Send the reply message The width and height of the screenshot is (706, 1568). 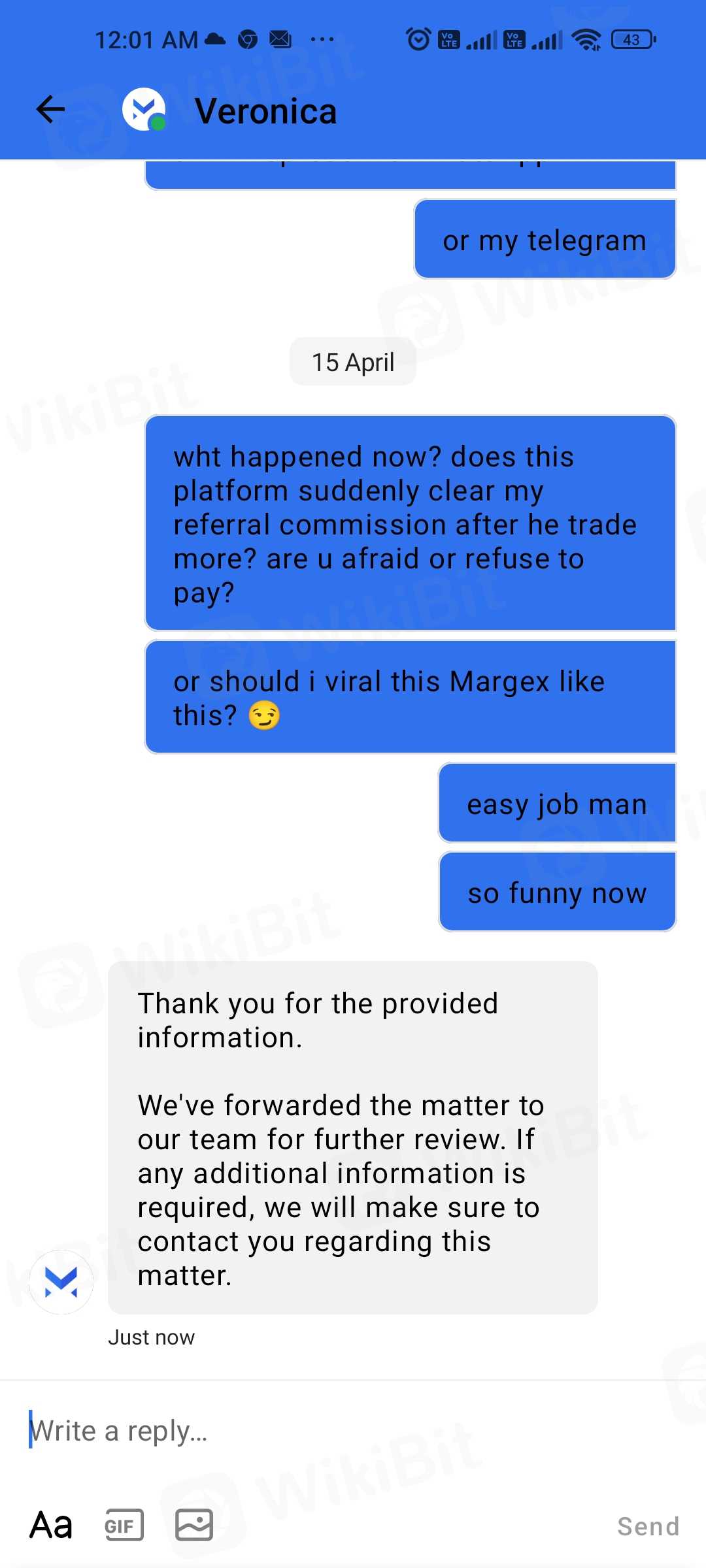click(x=648, y=1526)
